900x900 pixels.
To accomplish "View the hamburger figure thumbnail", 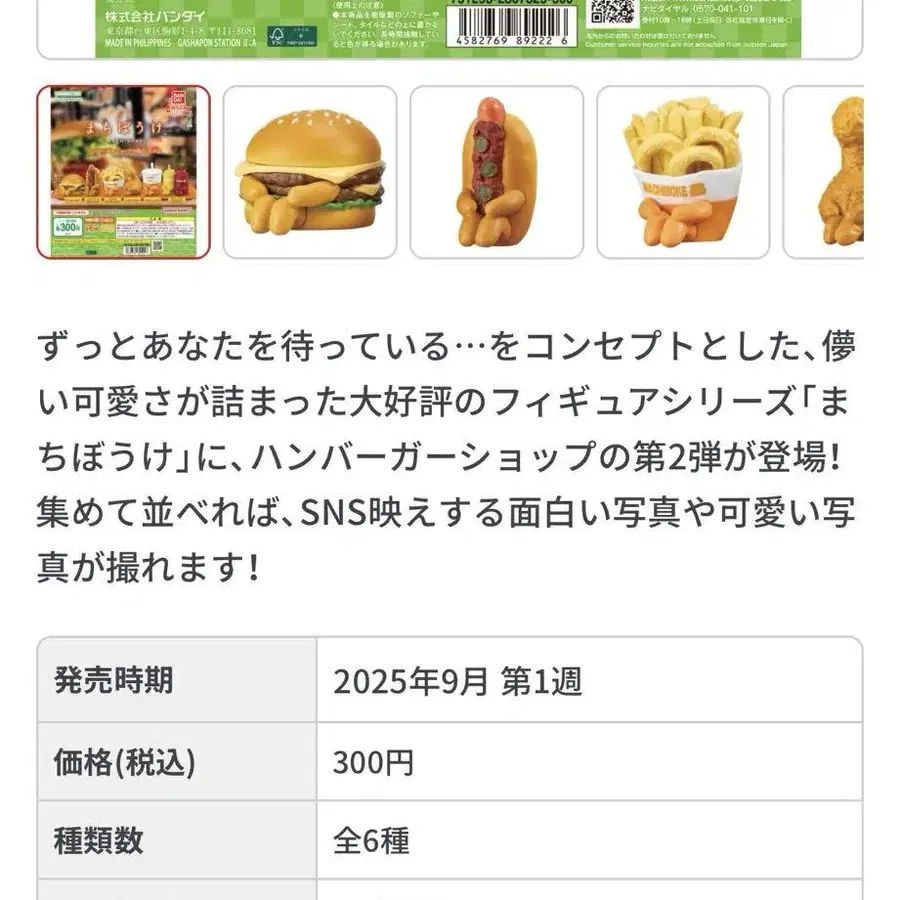I will [x=310, y=172].
